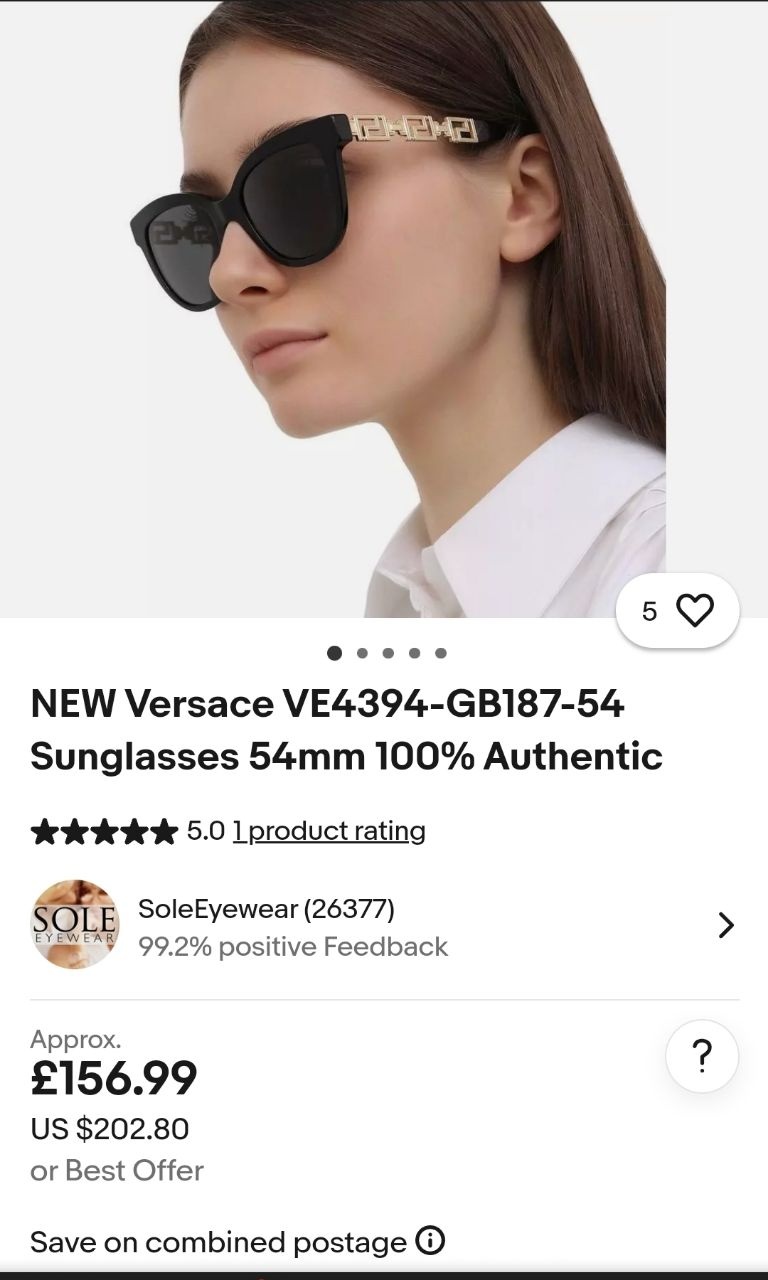
Task: Open the price help question mark
Action: click(704, 1055)
